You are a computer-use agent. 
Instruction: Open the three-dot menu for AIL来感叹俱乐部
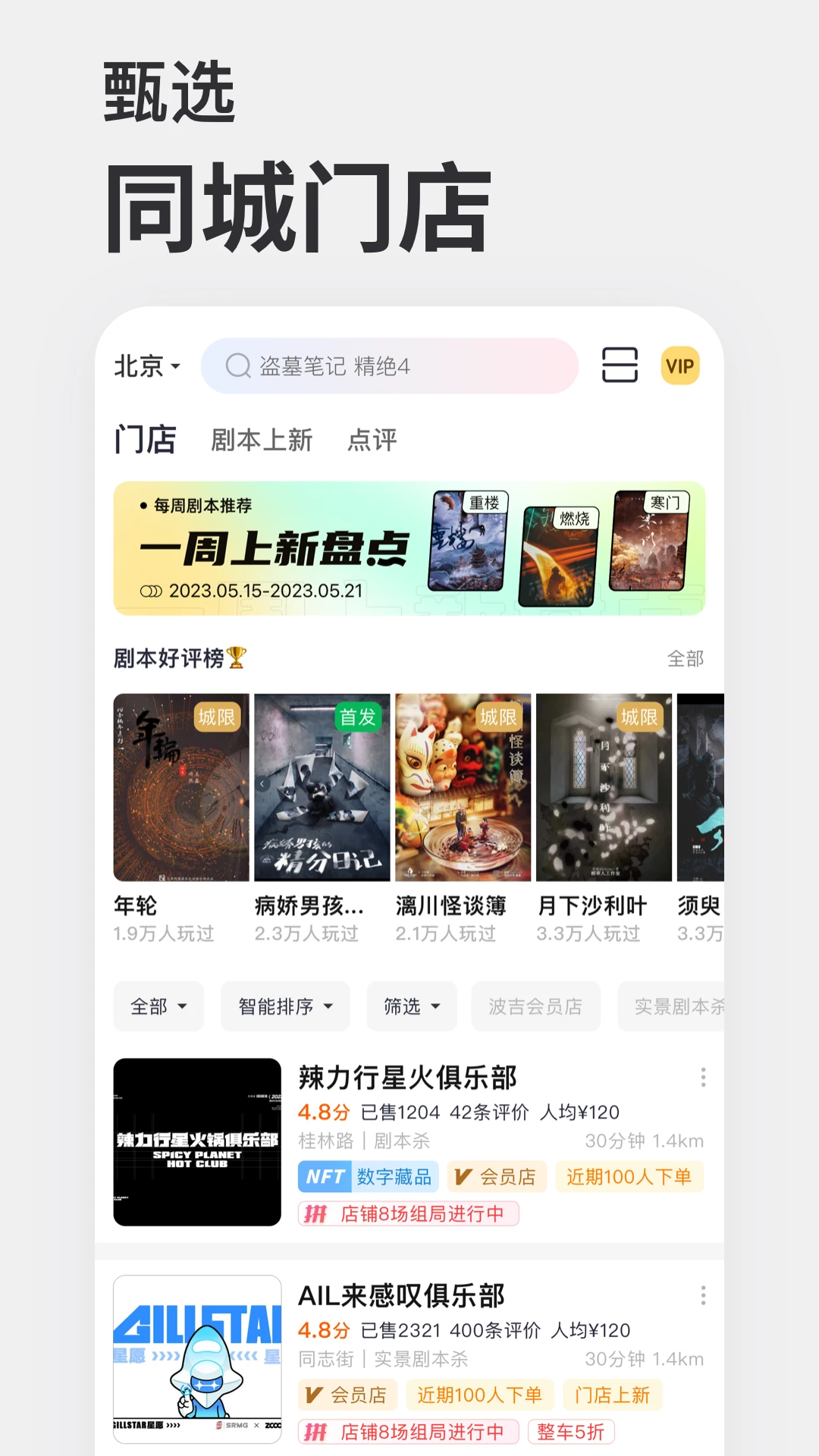(x=701, y=1294)
